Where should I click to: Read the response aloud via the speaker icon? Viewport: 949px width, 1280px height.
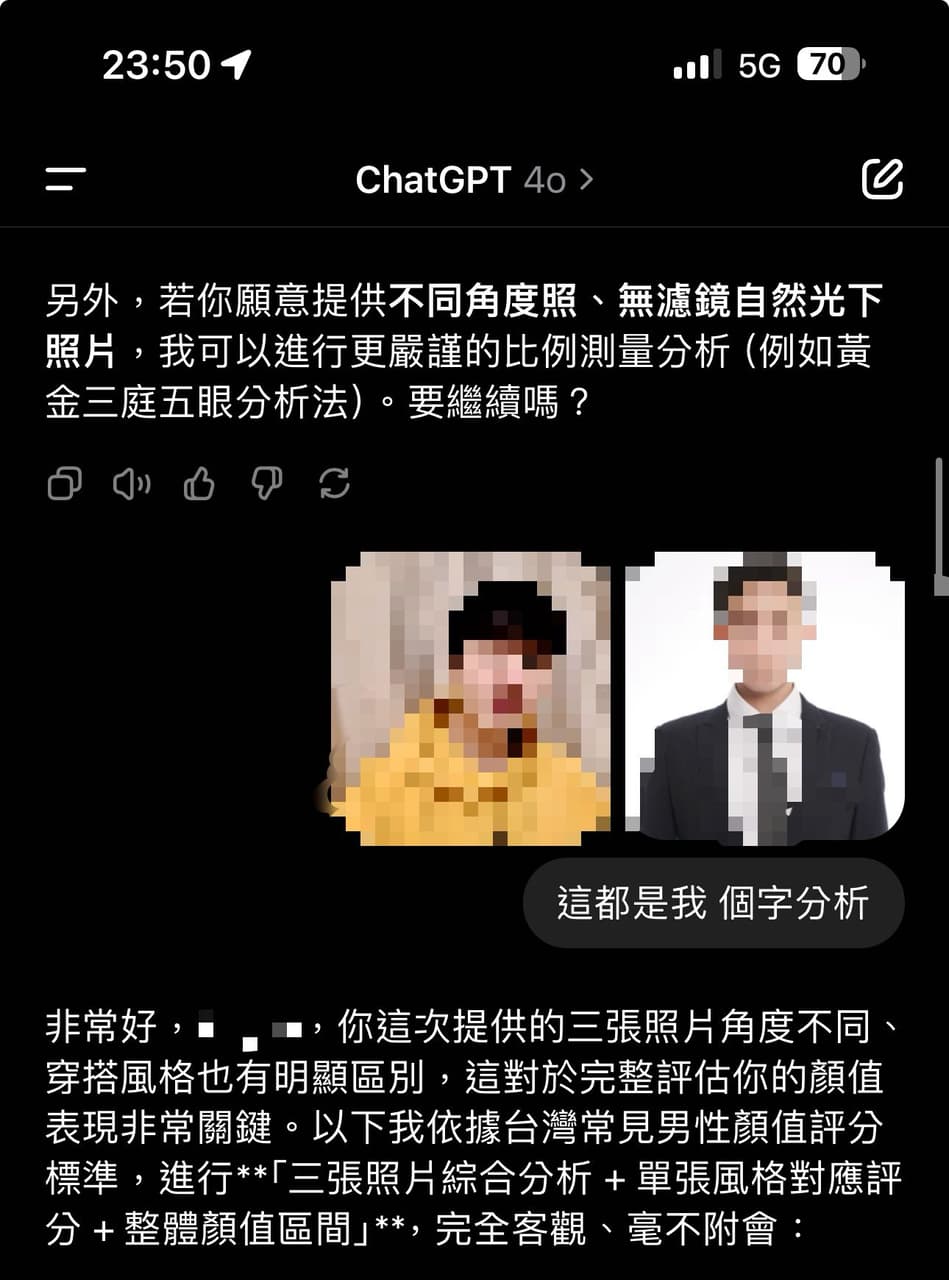[x=131, y=483]
